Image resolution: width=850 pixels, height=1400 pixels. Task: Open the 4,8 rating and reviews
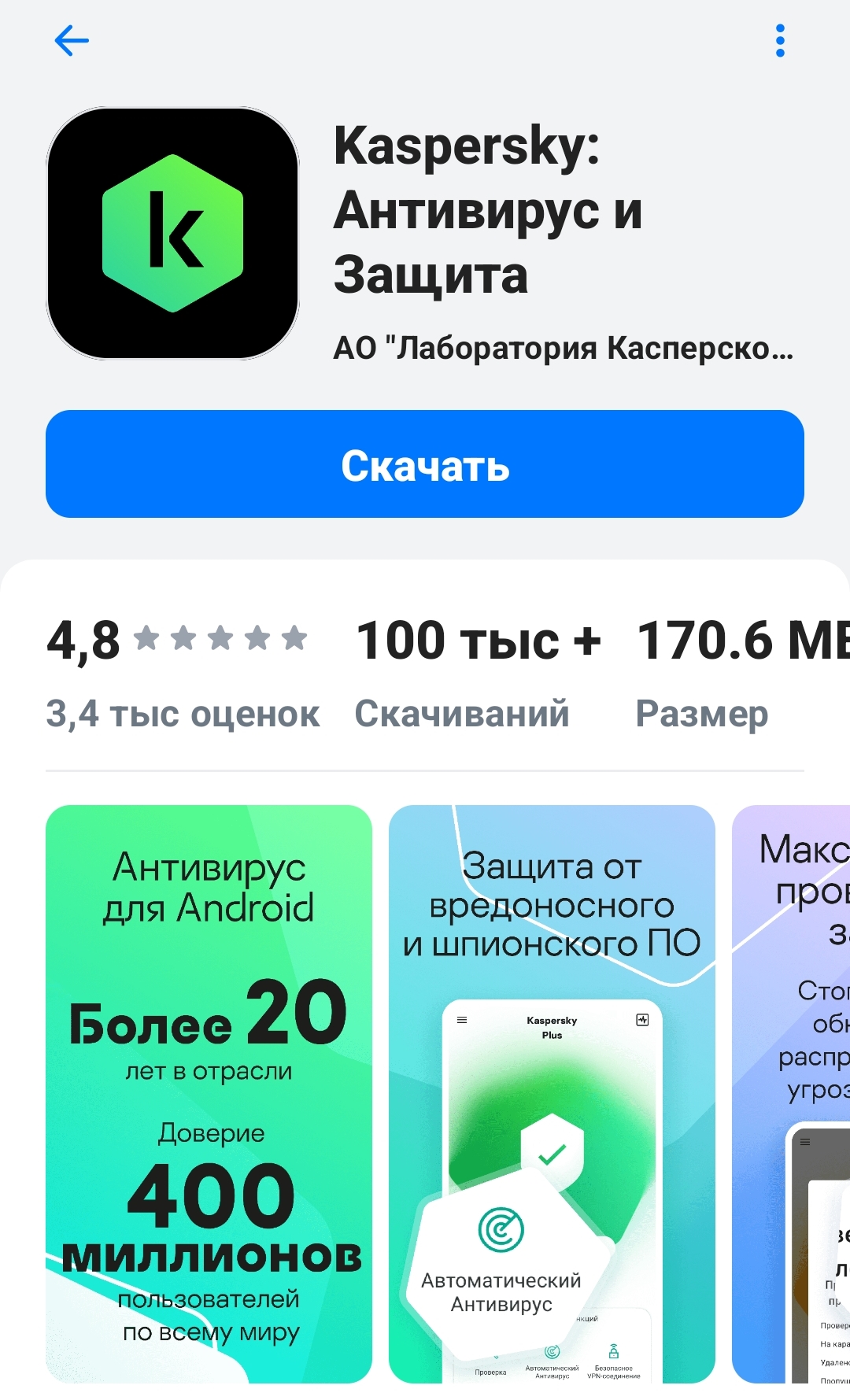pyautogui.click(x=183, y=673)
